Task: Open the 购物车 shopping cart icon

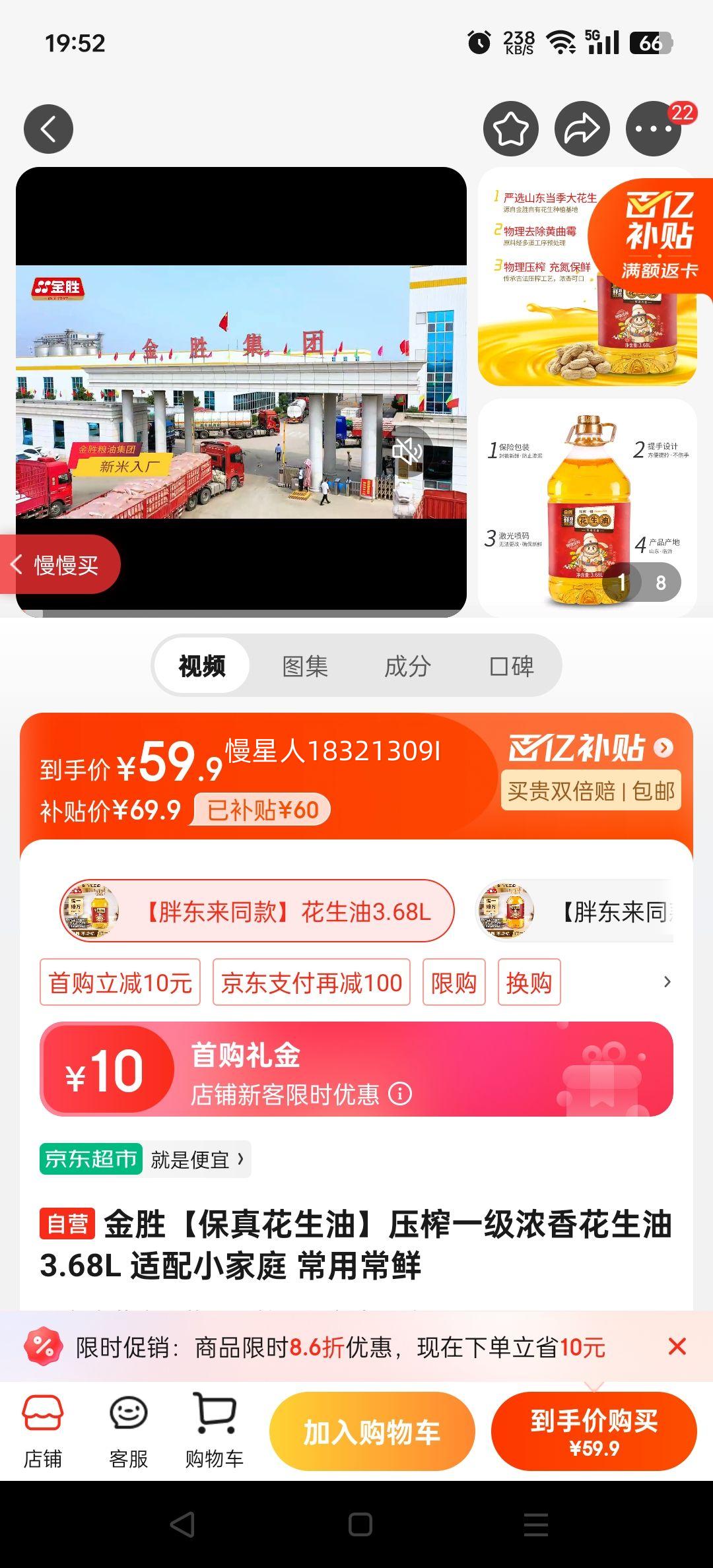Action: coord(211,1425)
